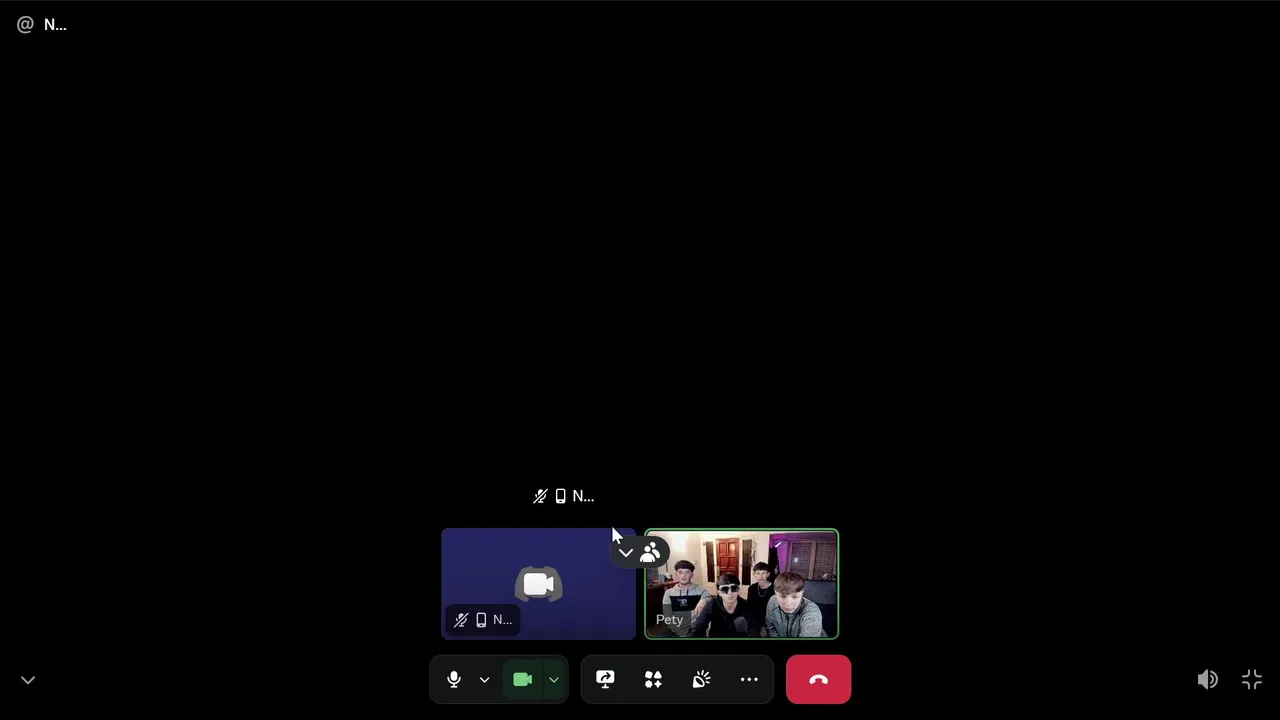Collapse the bottom-left chevron panel

28,680
